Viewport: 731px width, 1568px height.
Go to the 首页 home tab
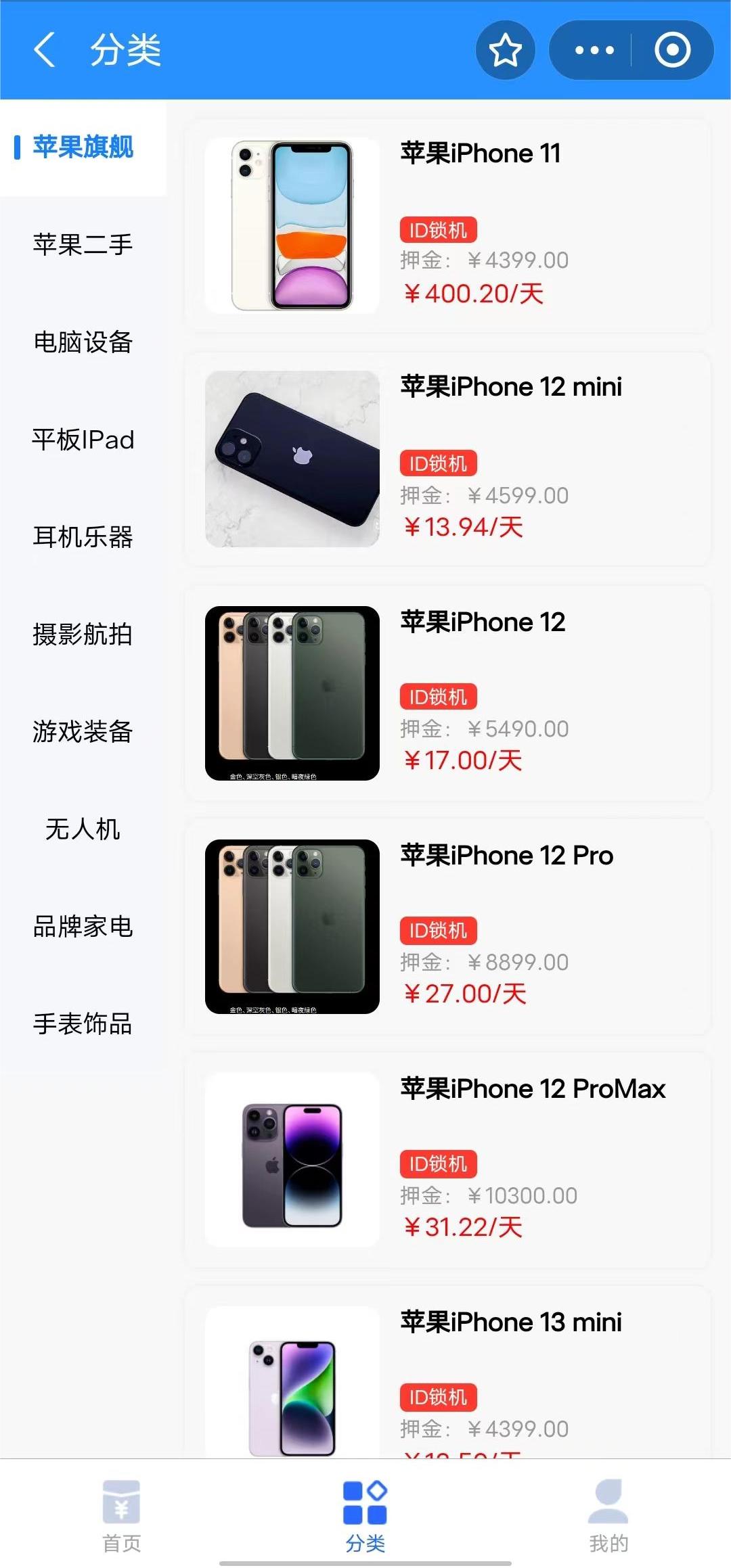[122, 1515]
